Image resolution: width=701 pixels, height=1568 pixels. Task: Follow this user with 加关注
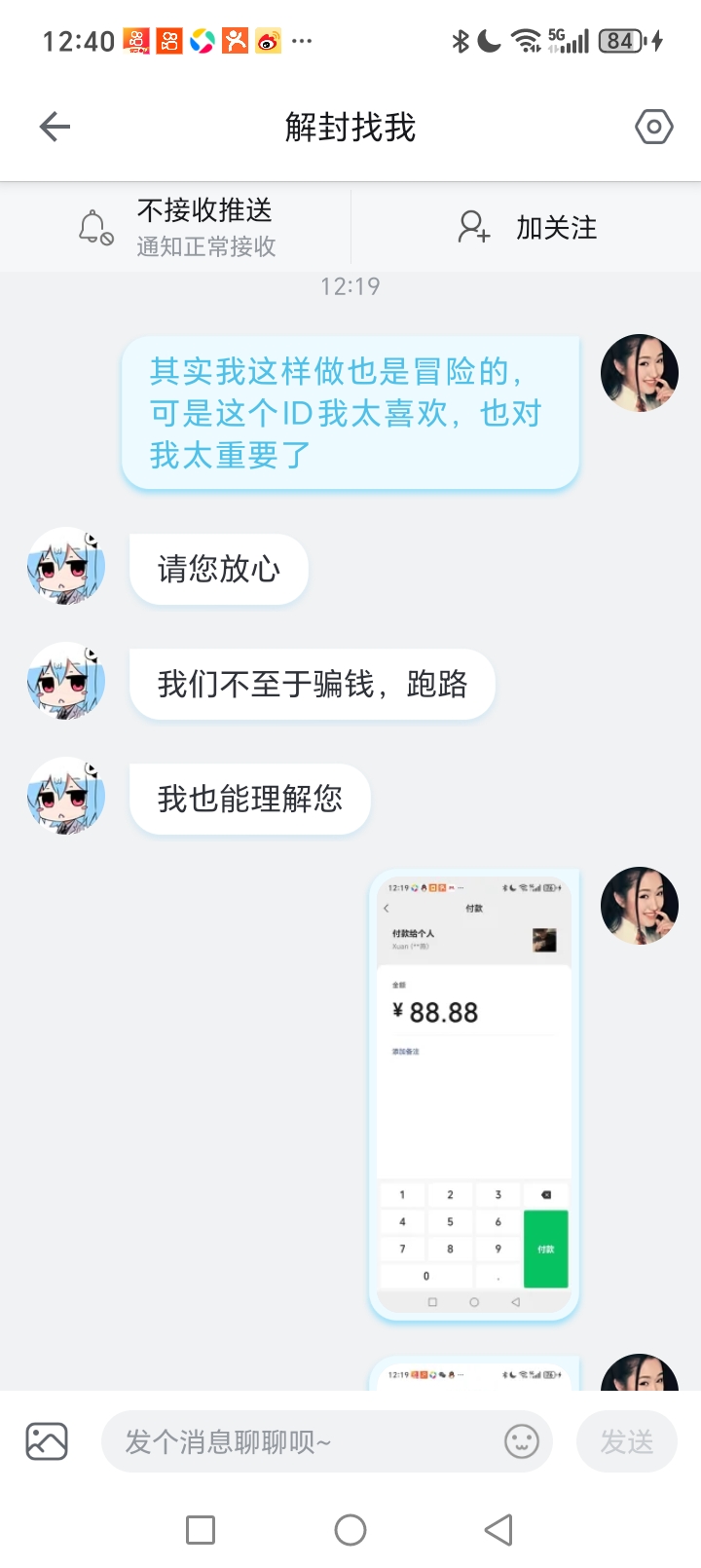pyautogui.click(x=527, y=227)
